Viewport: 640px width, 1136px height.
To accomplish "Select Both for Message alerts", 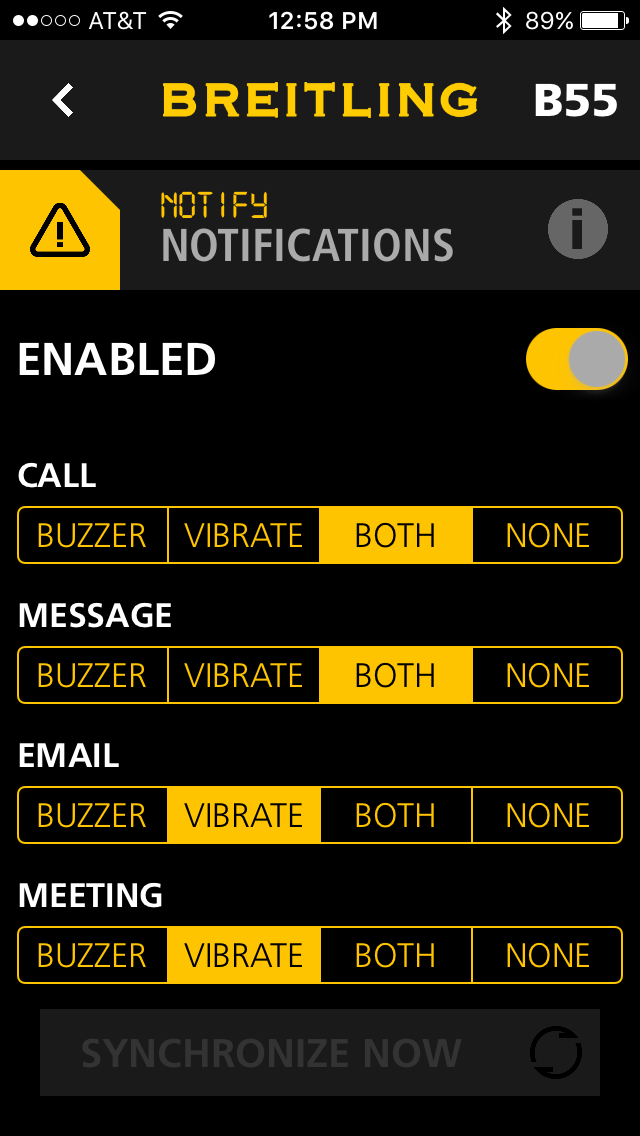I will pos(395,675).
